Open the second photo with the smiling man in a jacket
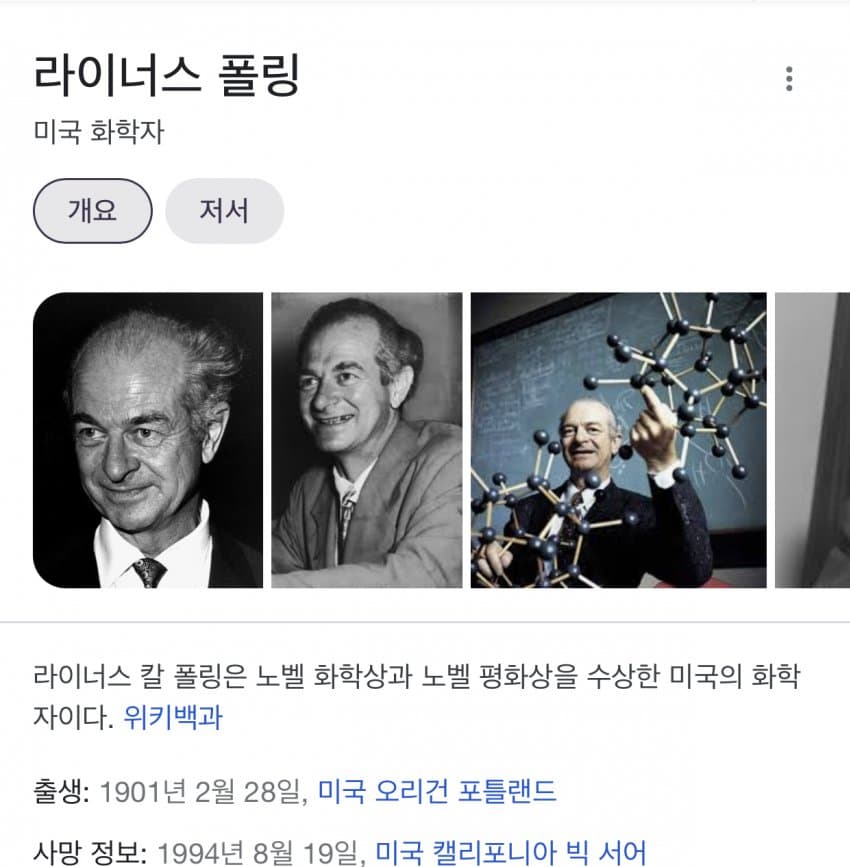850x867 pixels. click(x=367, y=440)
